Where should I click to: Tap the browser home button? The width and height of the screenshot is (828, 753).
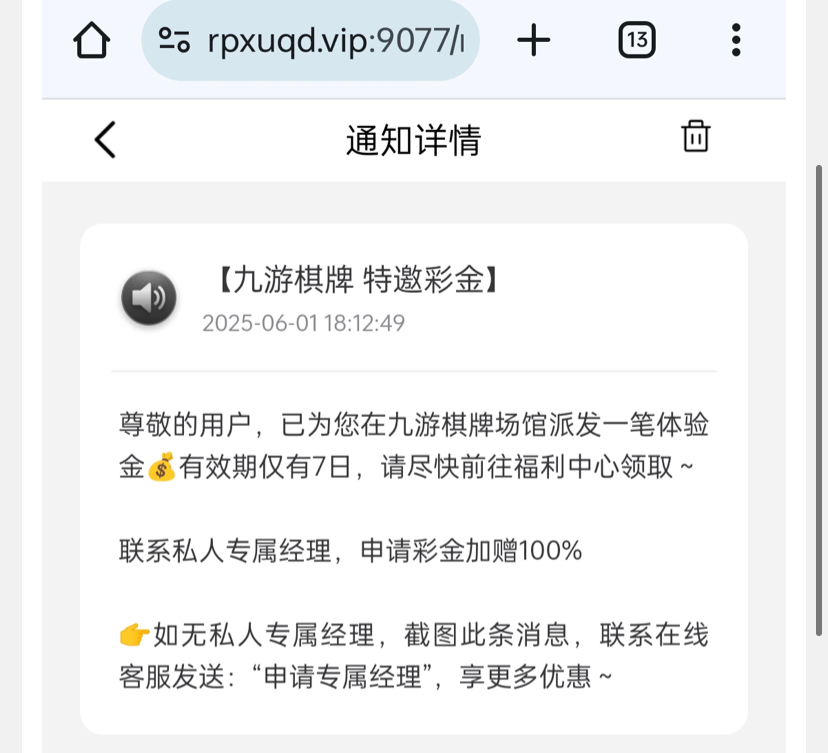(91, 41)
